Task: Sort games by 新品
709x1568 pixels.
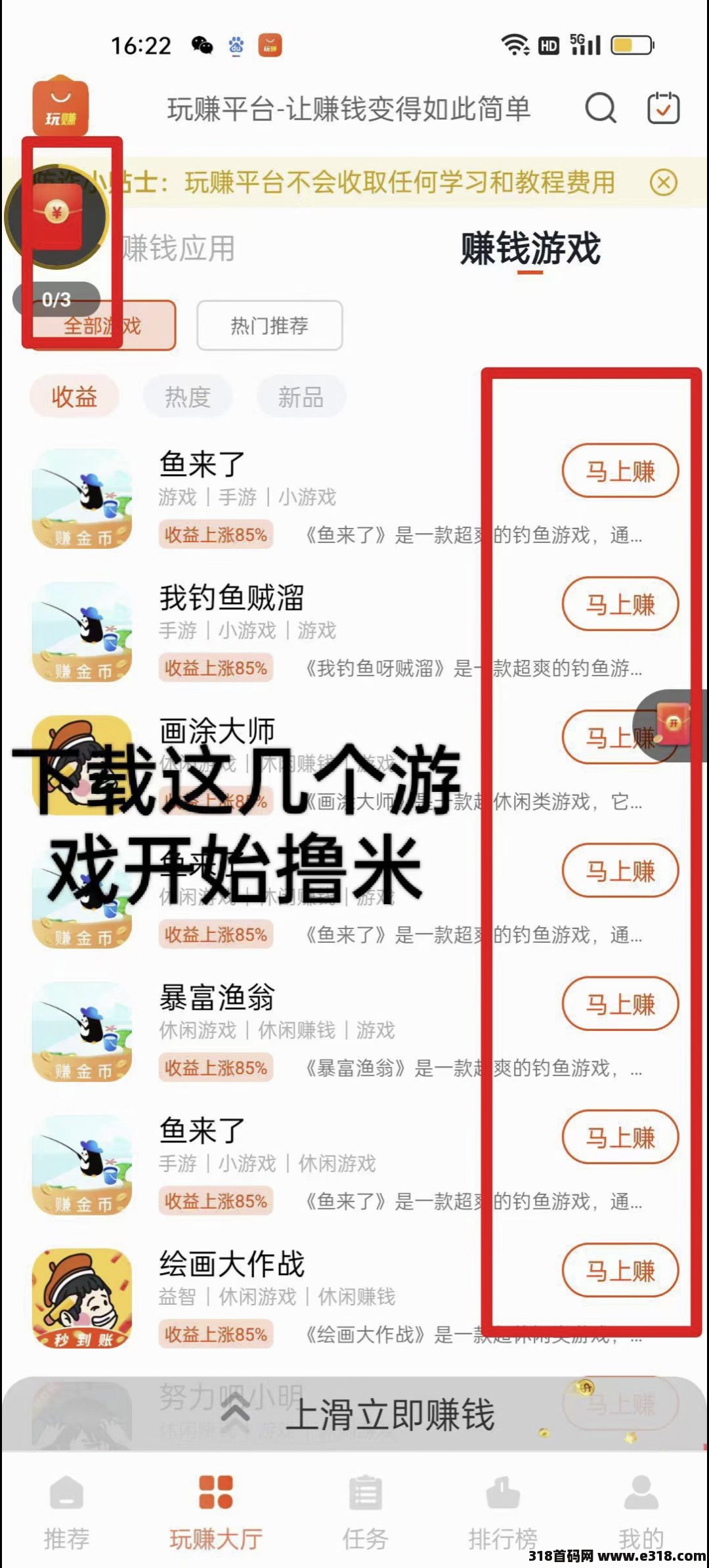Action: tap(301, 397)
